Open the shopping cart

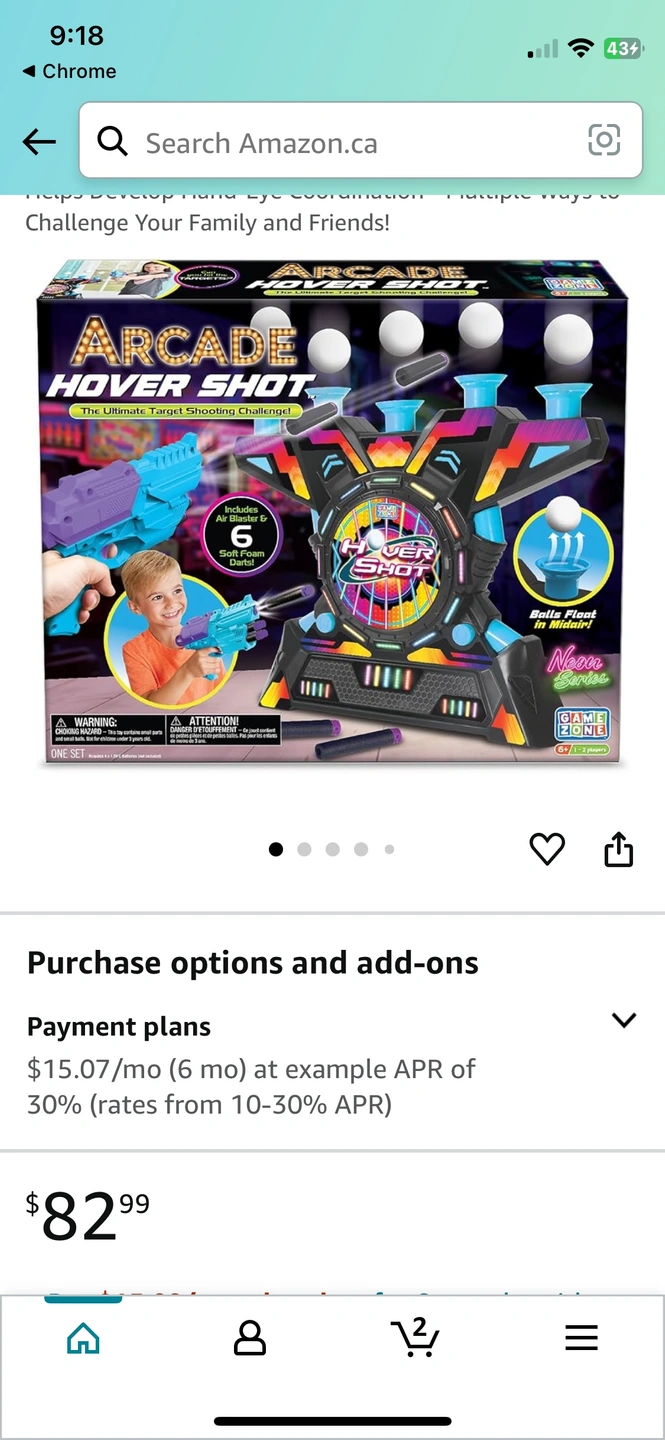tap(415, 1336)
